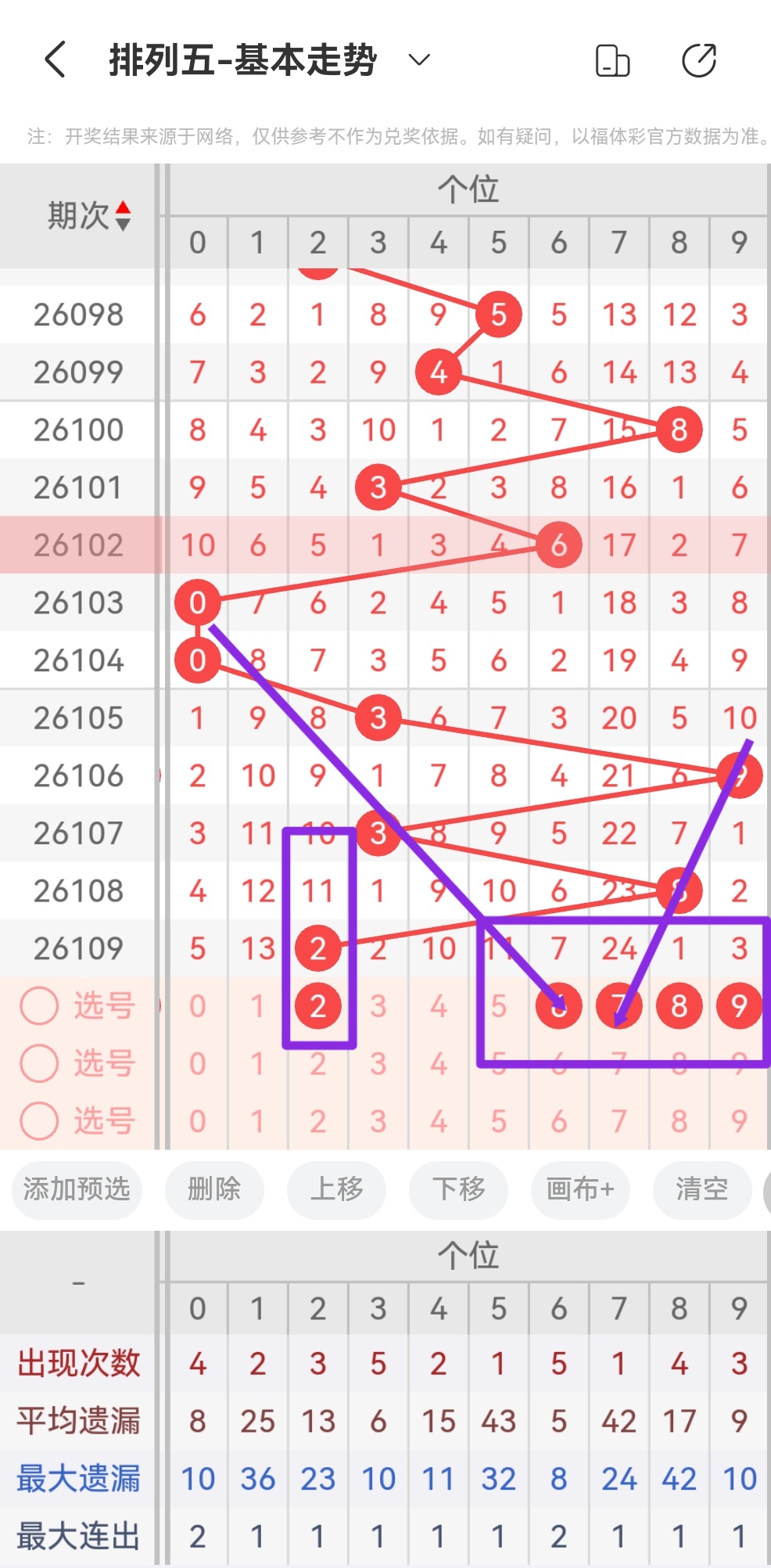The width and height of the screenshot is (771, 1568).
Task: Tap the 删除 button
Action: click(214, 1189)
